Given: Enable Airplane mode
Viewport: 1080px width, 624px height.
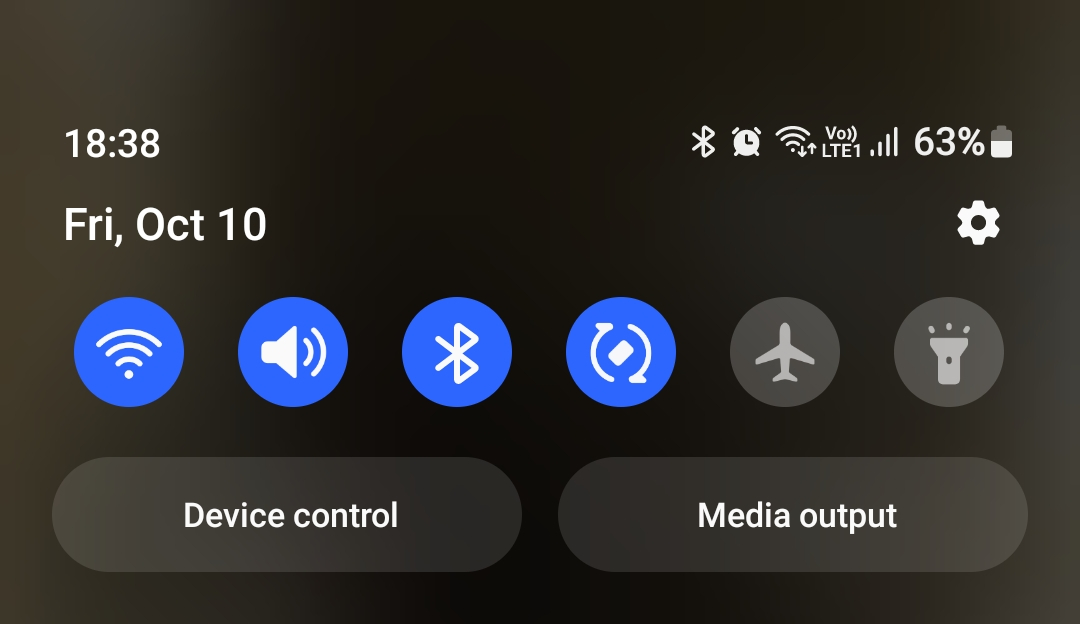Looking at the screenshot, I should tap(785, 352).
